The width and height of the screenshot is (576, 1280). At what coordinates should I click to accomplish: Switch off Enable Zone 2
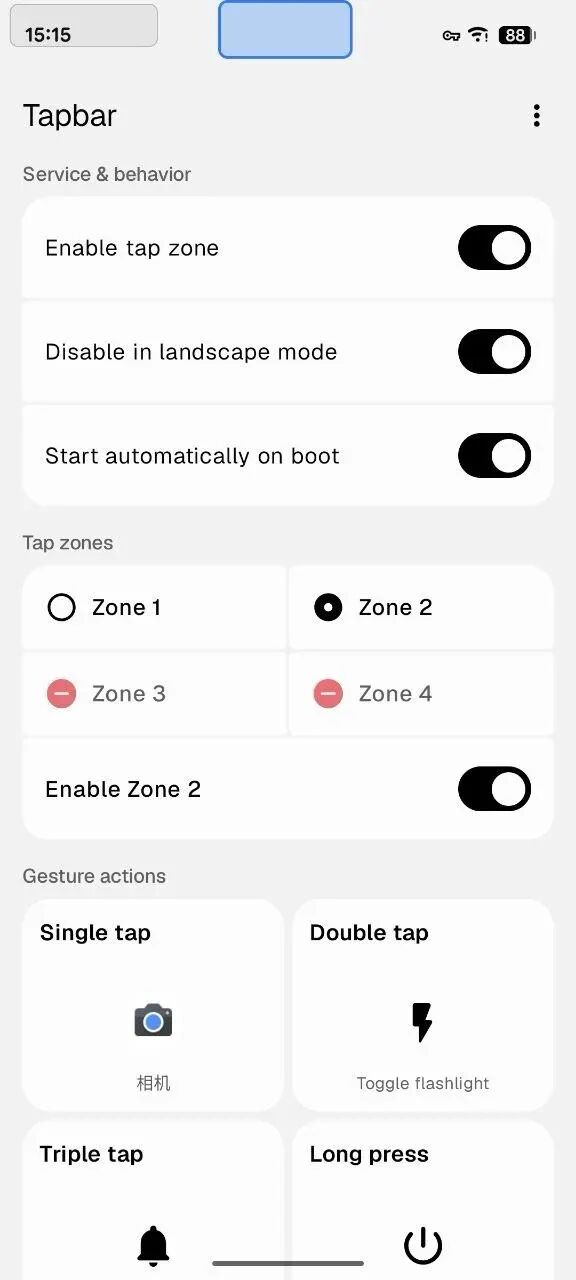coord(494,789)
